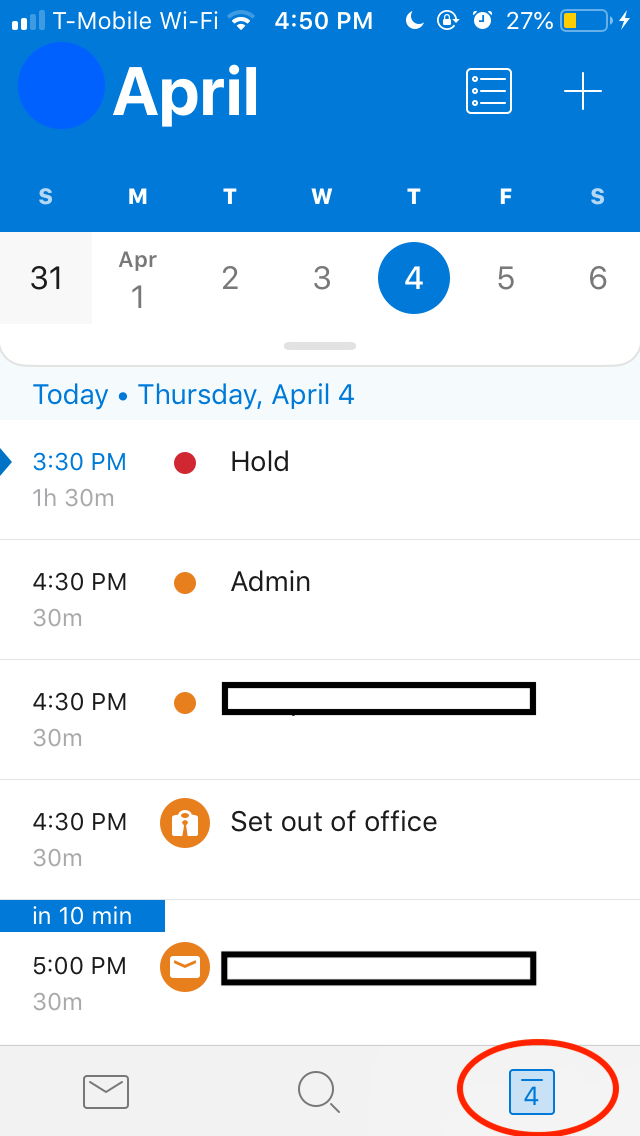
Task: Select Friday April 5
Action: click(x=506, y=278)
